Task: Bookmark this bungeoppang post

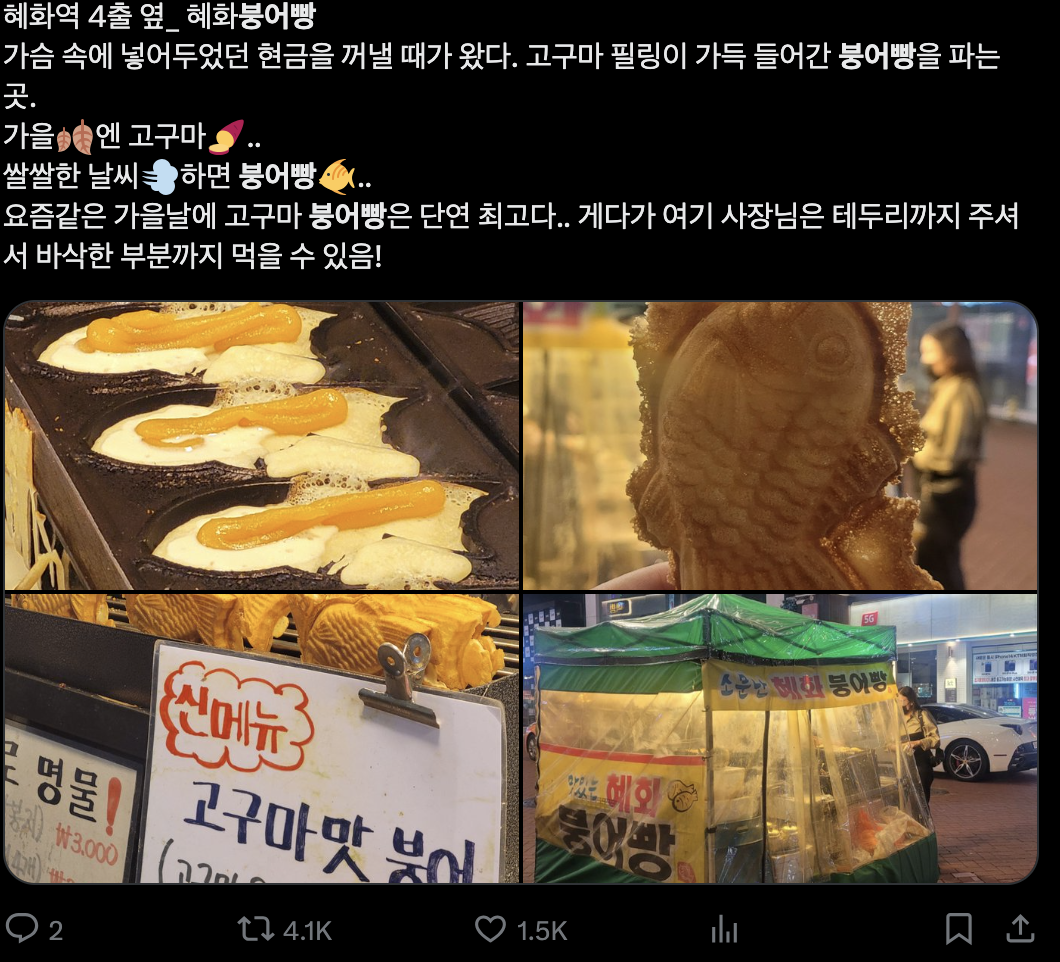Action: point(958,929)
